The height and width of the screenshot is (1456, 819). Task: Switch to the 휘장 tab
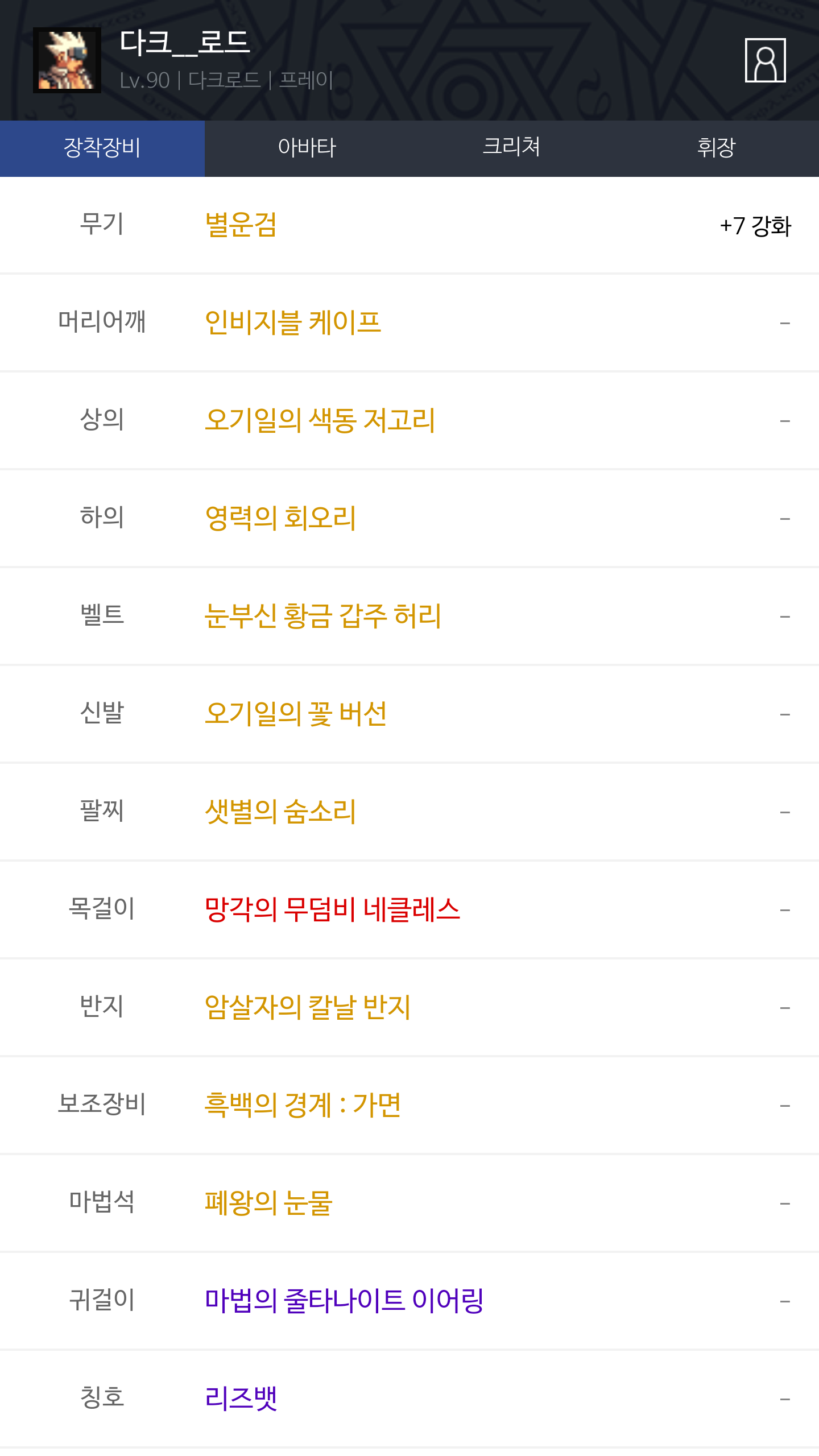pyautogui.click(x=716, y=148)
